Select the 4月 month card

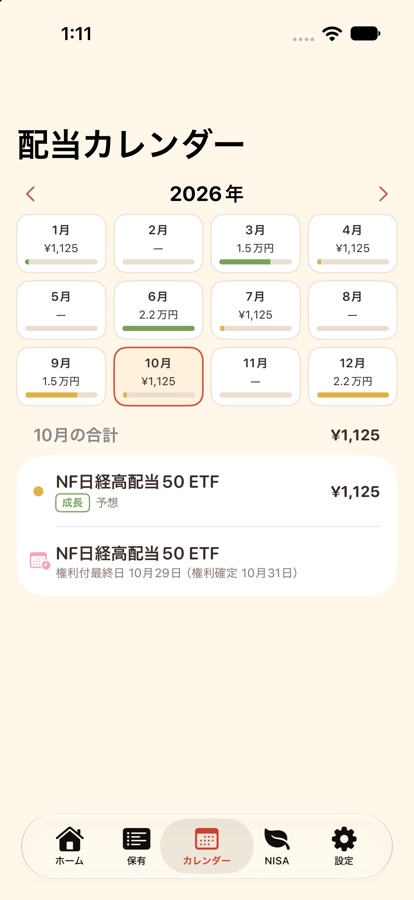pos(353,243)
